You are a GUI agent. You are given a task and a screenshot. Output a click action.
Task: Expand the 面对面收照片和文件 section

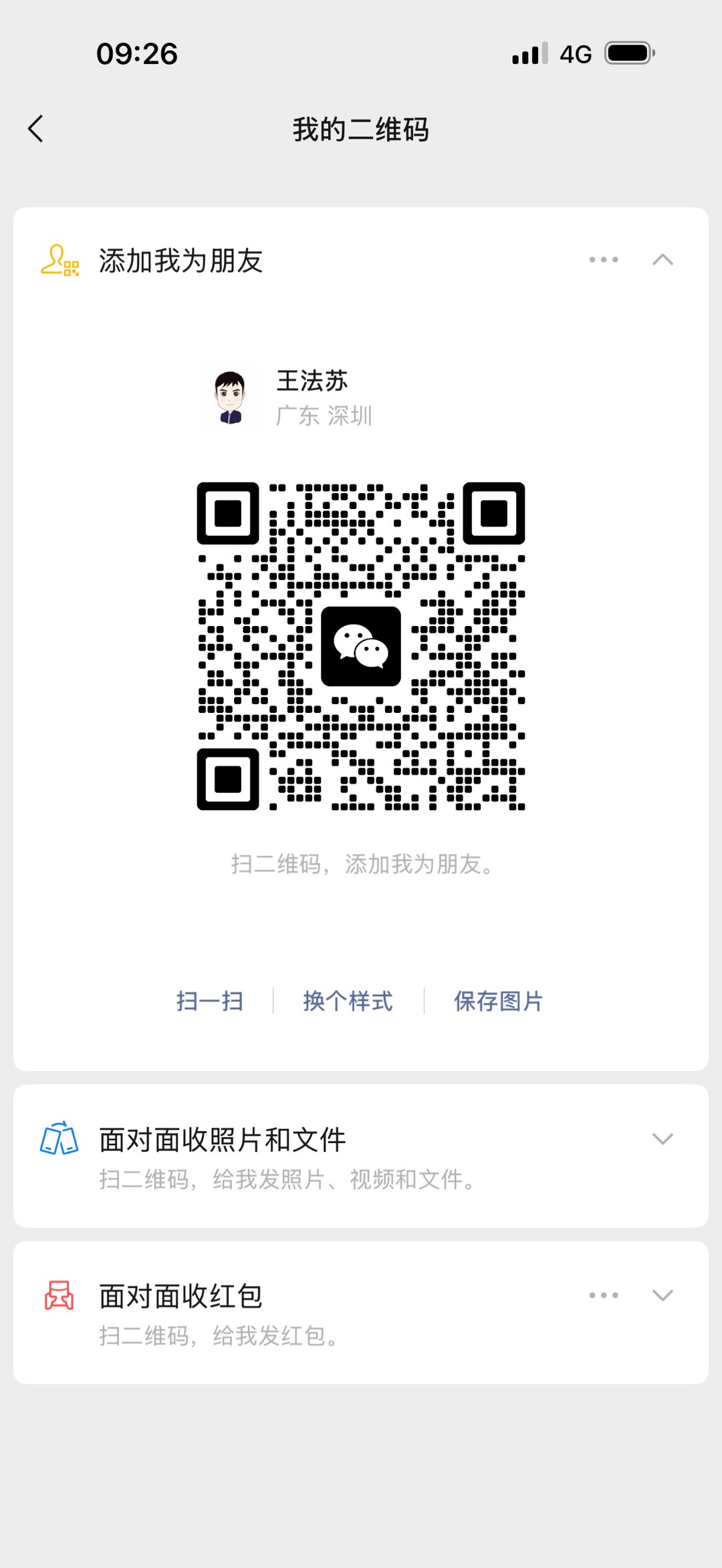click(x=662, y=1139)
